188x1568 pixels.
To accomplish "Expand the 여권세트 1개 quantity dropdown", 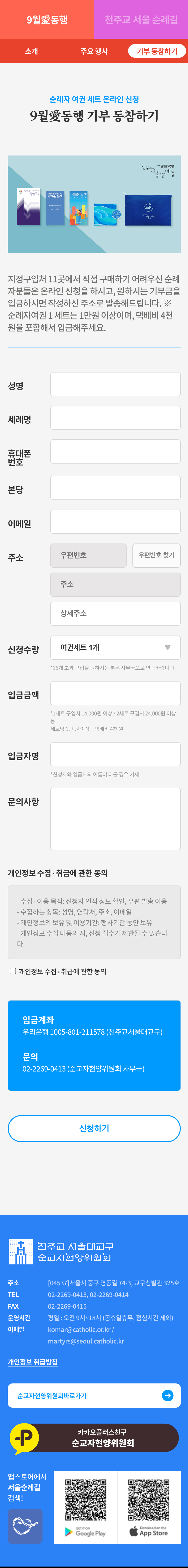I will [x=115, y=648].
